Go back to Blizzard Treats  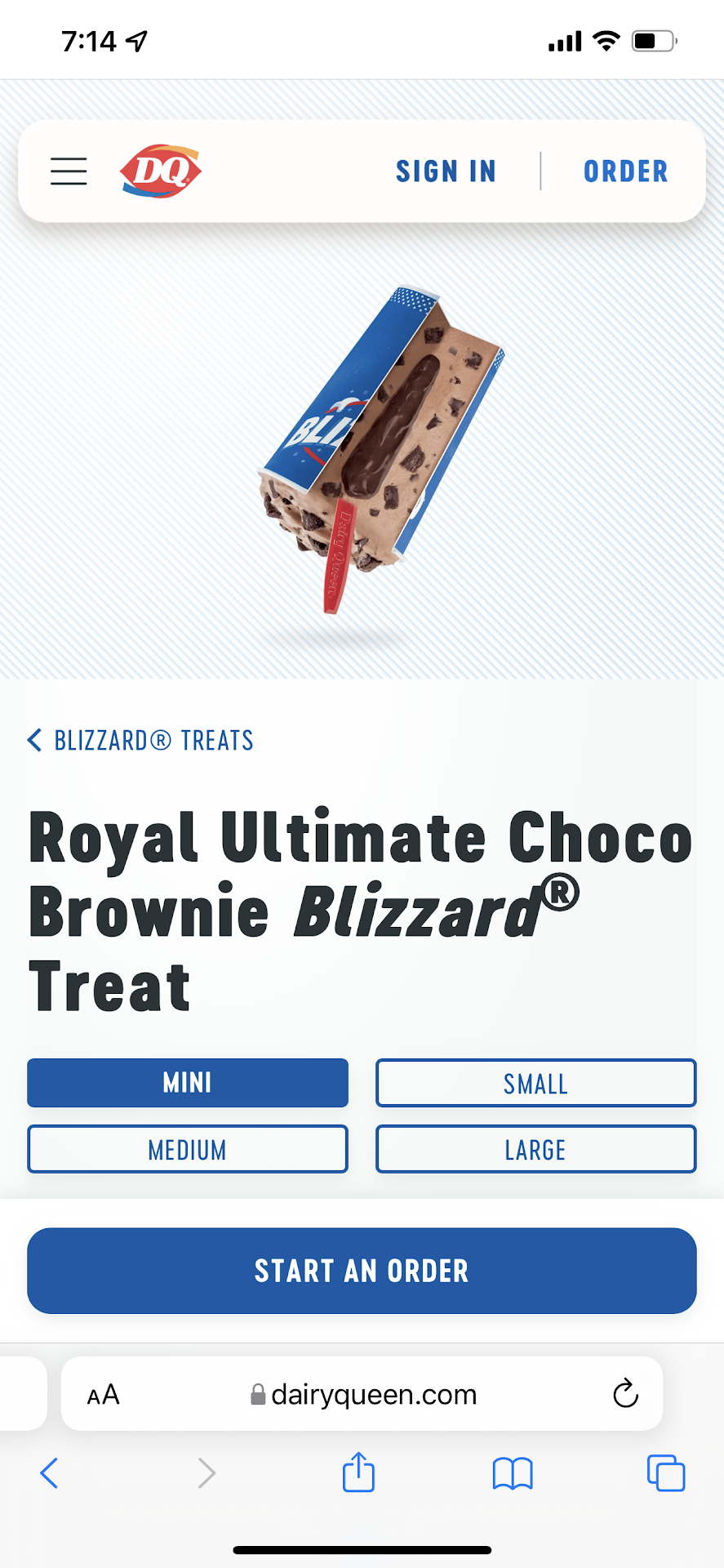tap(141, 741)
